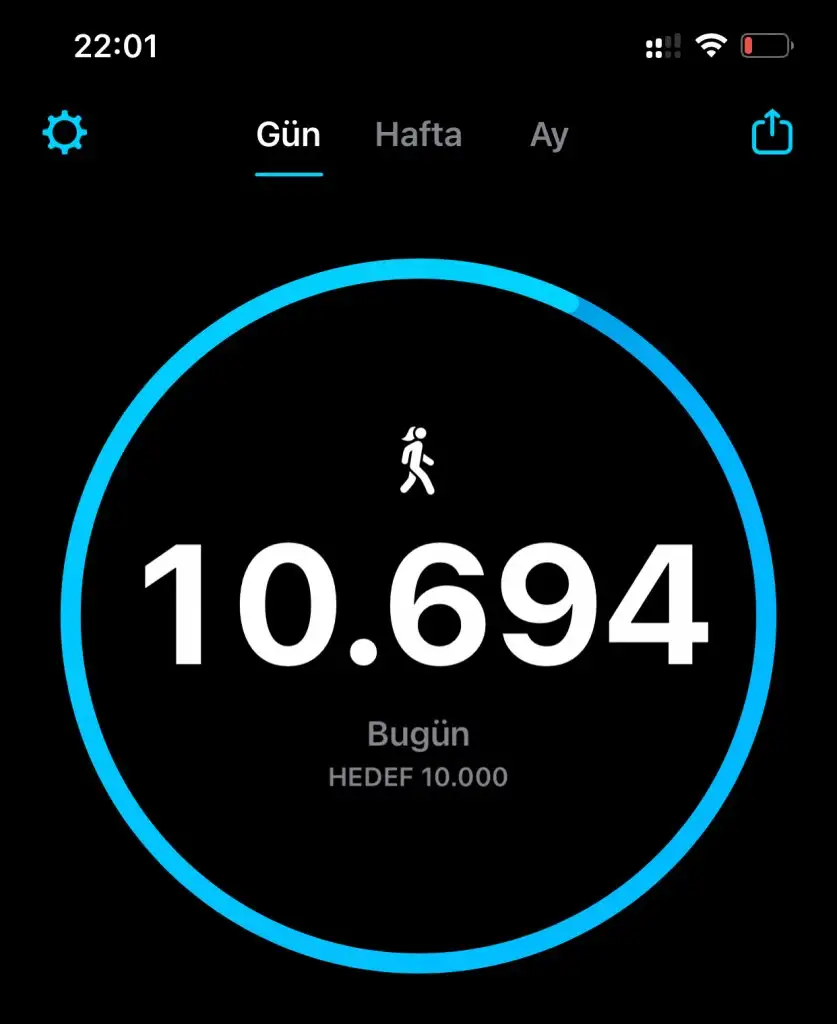This screenshot has height=1024, width=837.
Task: Open the settings gear
Action: [65, 133]
